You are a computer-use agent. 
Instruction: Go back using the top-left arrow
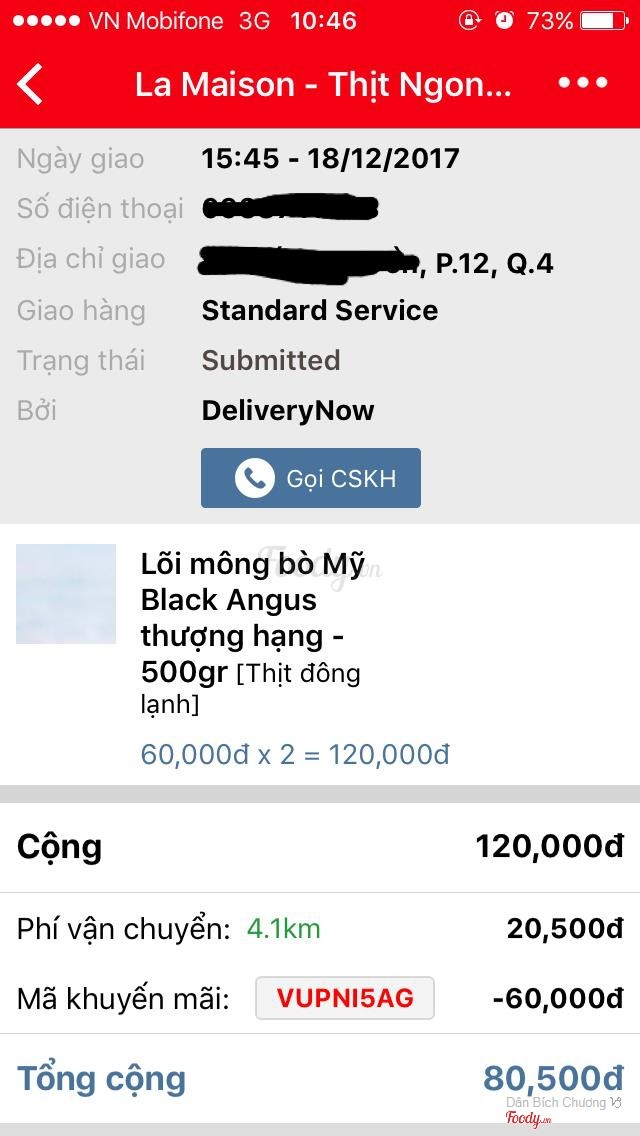tap(32, 84)
